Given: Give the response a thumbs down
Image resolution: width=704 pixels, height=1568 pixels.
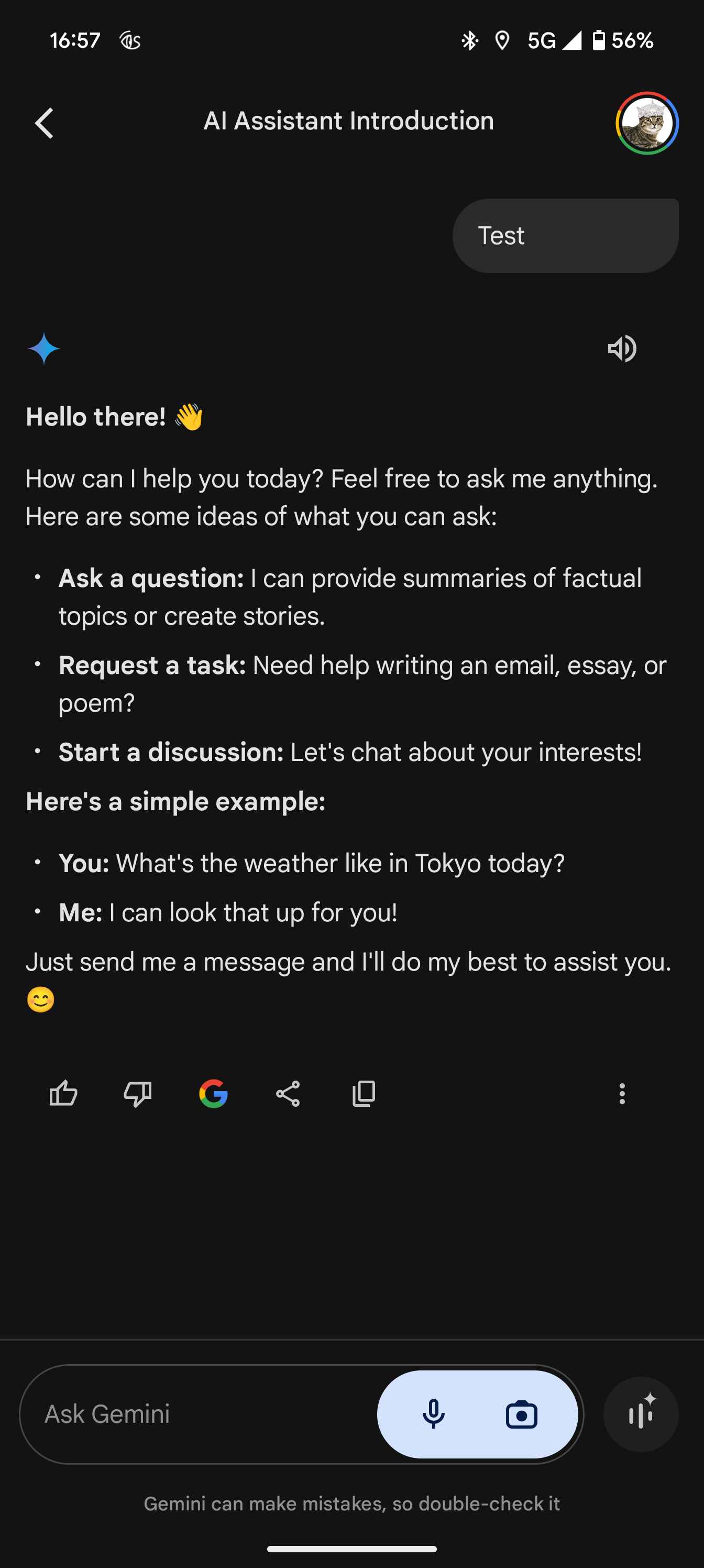Looking at the screenshot, I should [x=138, y=1094].
